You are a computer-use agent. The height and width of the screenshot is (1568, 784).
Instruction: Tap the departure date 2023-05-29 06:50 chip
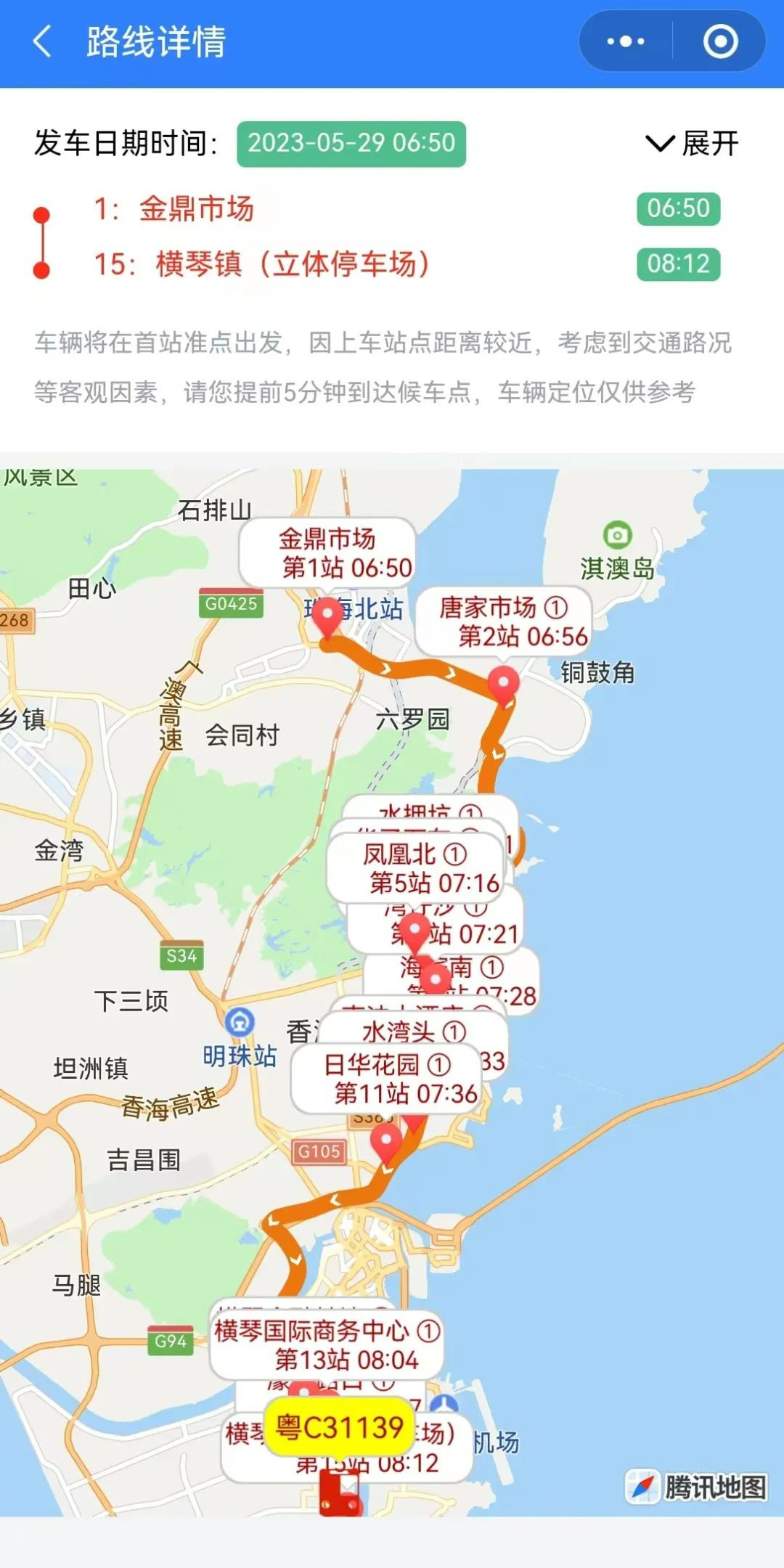pos(351,143)
